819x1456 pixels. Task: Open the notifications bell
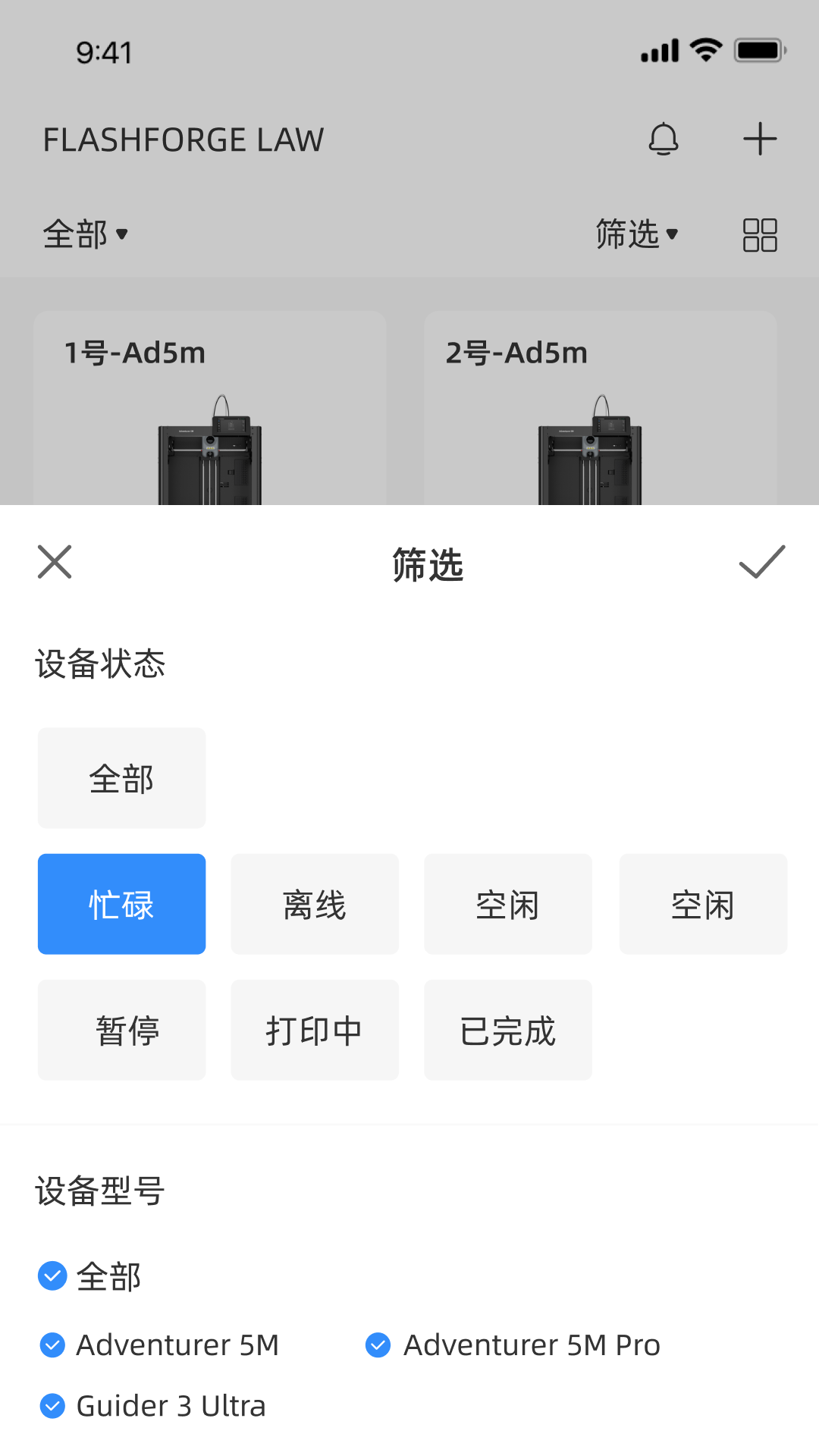point(664,139)
